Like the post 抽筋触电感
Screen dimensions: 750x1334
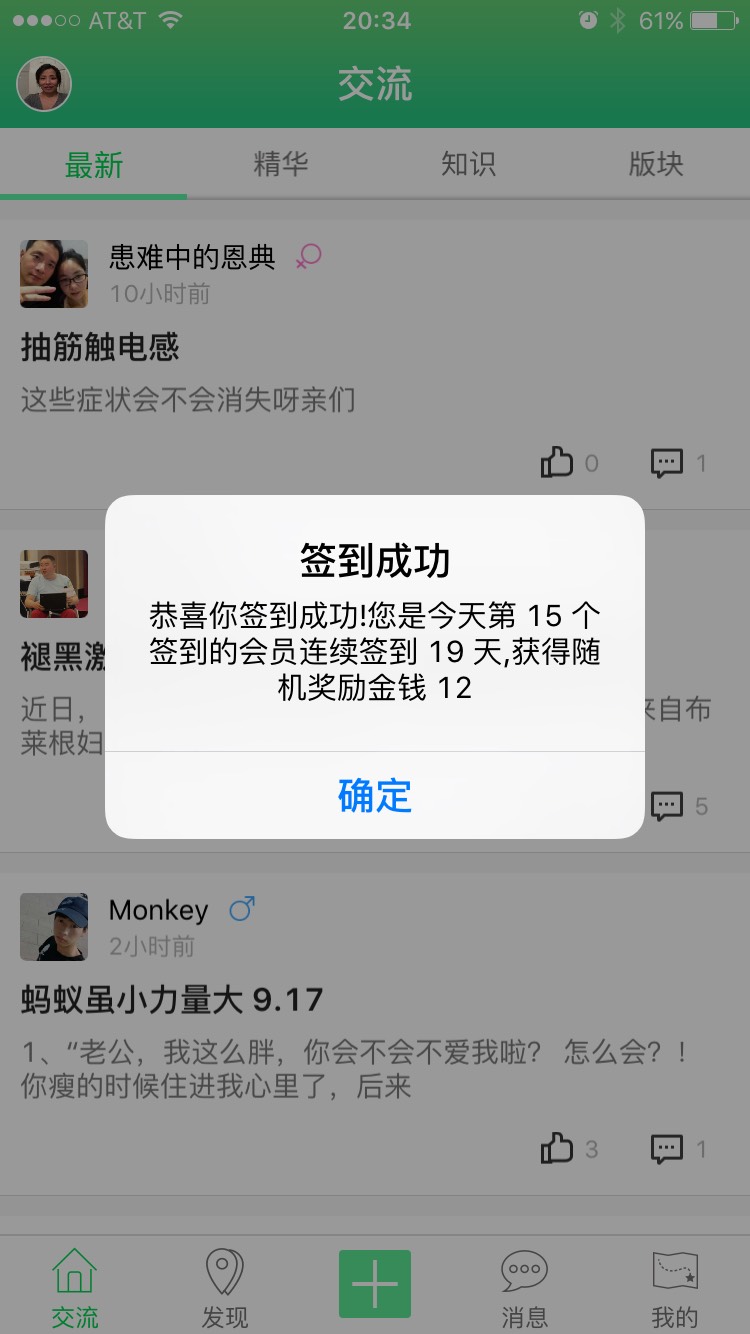point(558,462)
